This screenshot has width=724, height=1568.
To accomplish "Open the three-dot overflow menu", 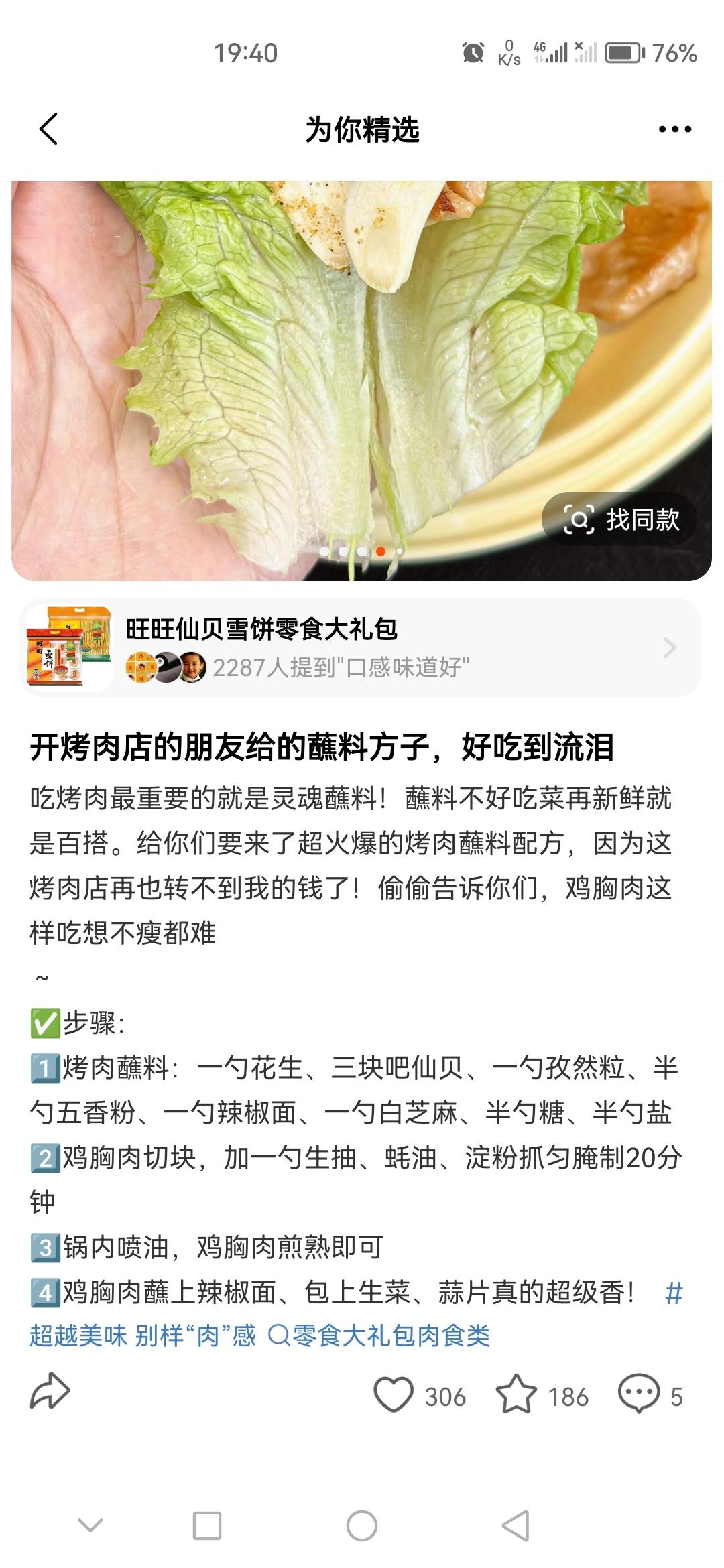I will pos(674,129).
